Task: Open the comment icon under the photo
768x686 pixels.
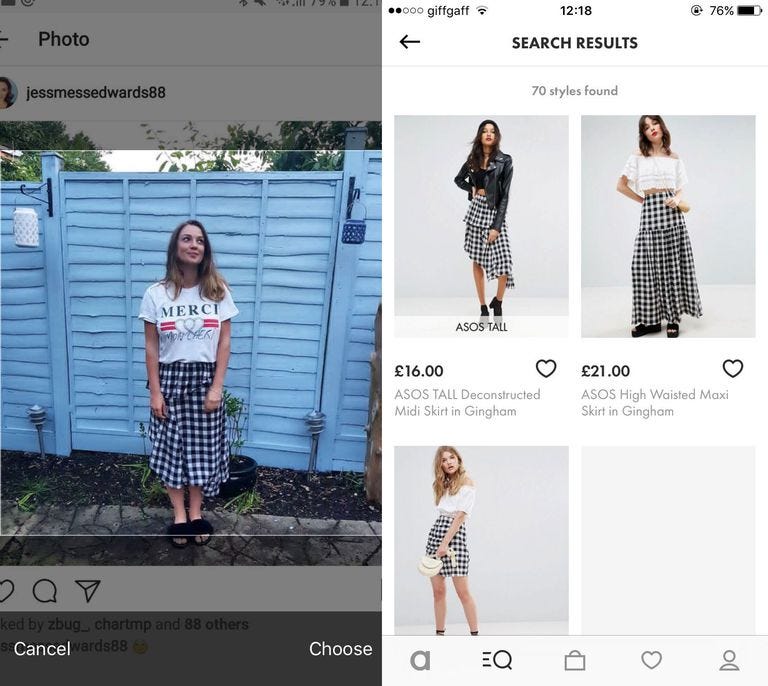Action: click(x=45, y=591)
